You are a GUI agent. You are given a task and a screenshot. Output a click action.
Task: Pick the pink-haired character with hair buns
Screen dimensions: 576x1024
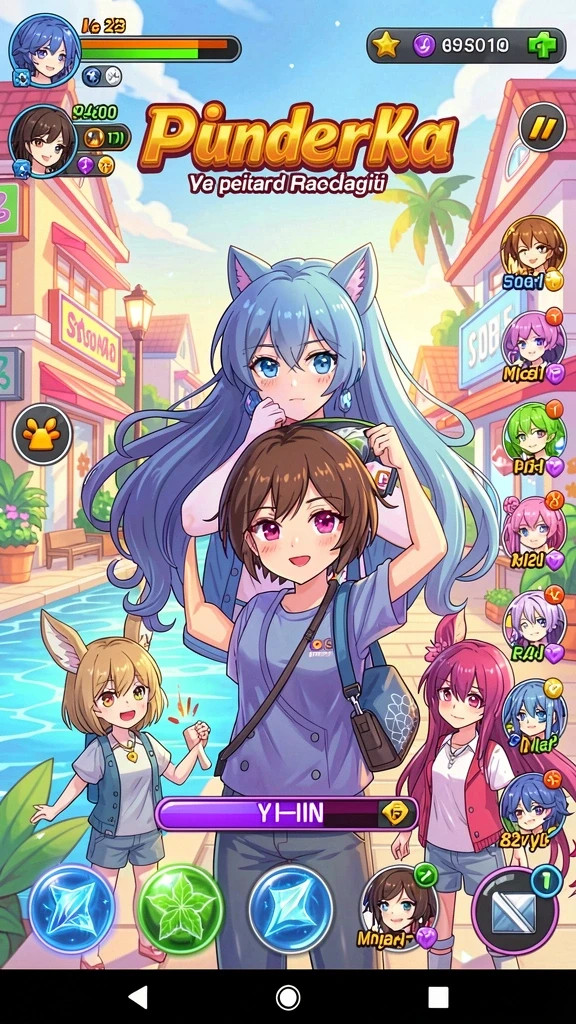(x=533, y=526)
